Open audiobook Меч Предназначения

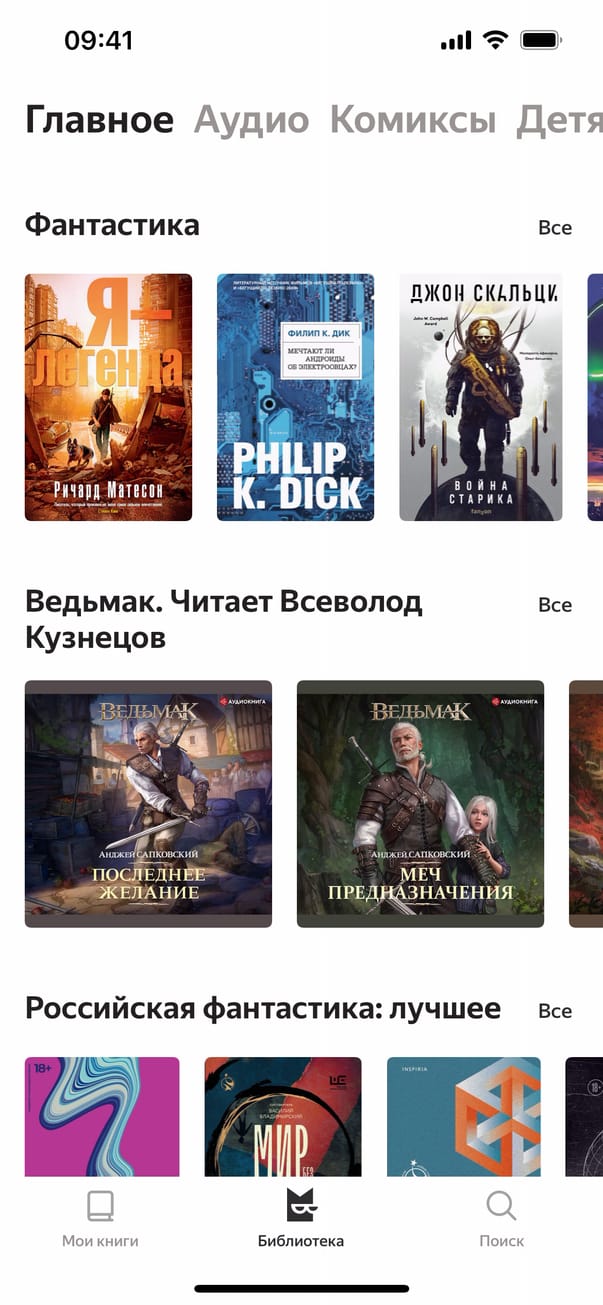(x=420, y=804)
